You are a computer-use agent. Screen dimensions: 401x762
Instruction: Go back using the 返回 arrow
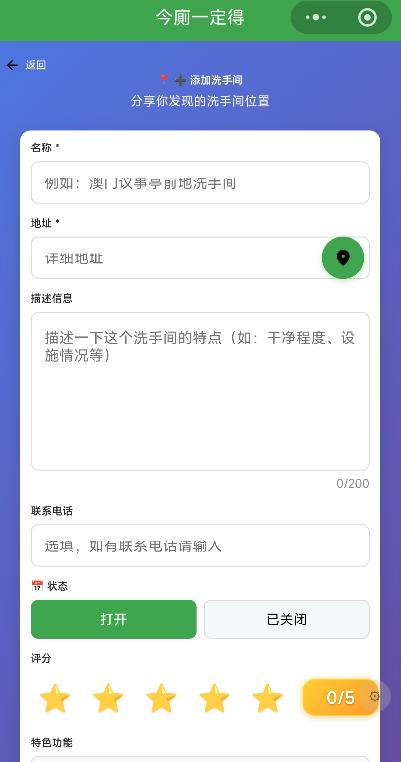pyautogui.click(x=25, y=65)
